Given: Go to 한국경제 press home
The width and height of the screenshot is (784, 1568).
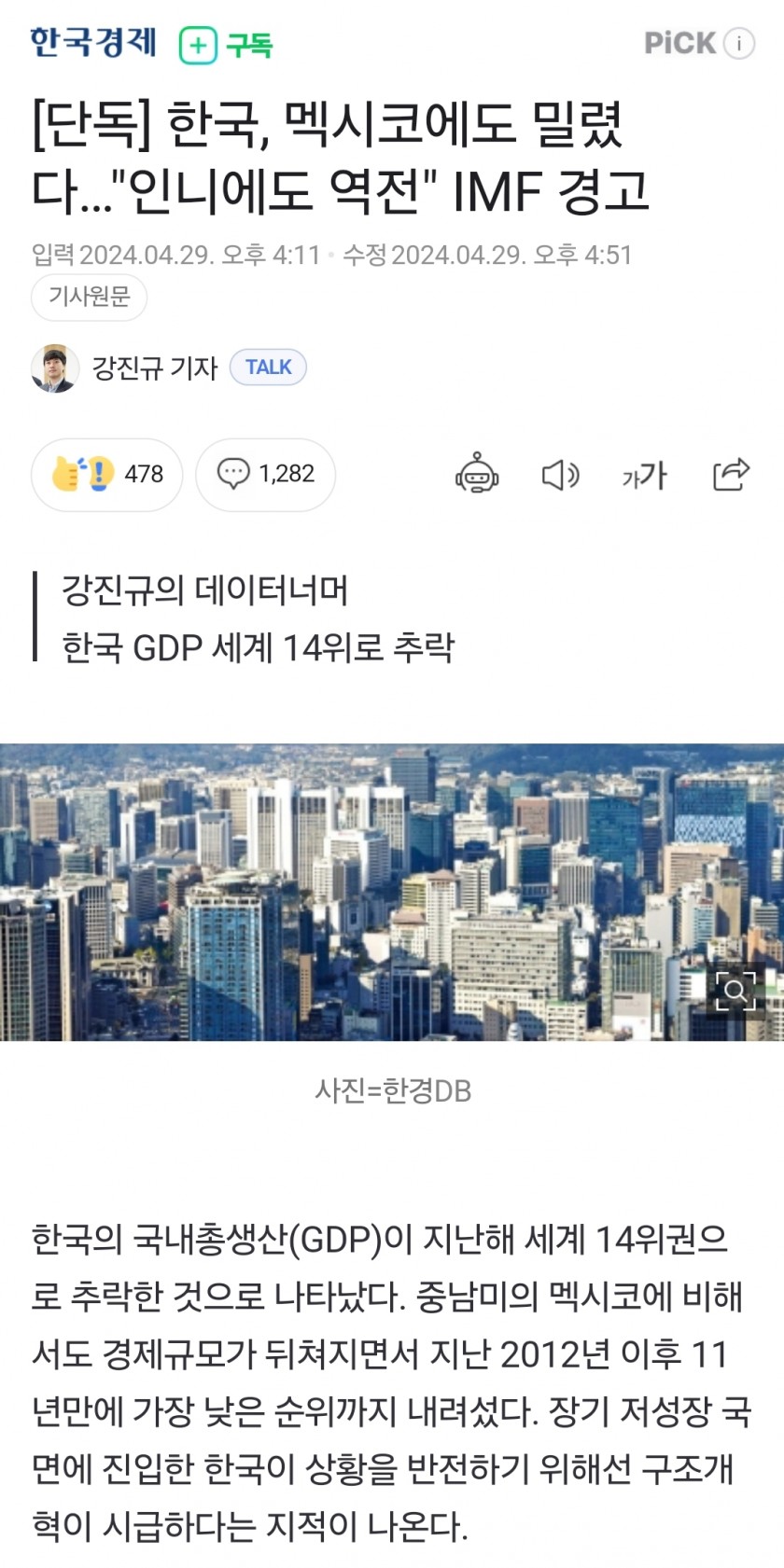Looking at the screenshot, I should pyautogui.click(x=93, y=43).
